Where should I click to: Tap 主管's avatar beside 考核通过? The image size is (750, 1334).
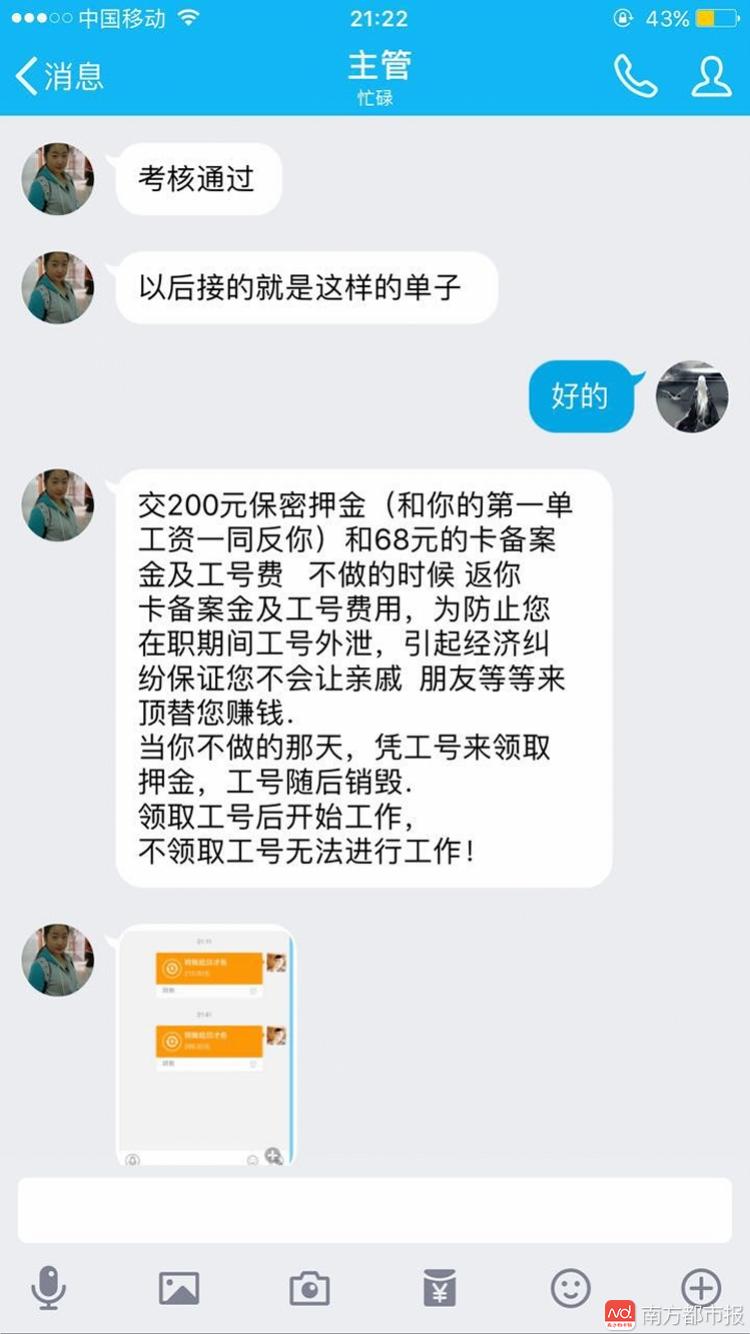click(x=58, y=179)
